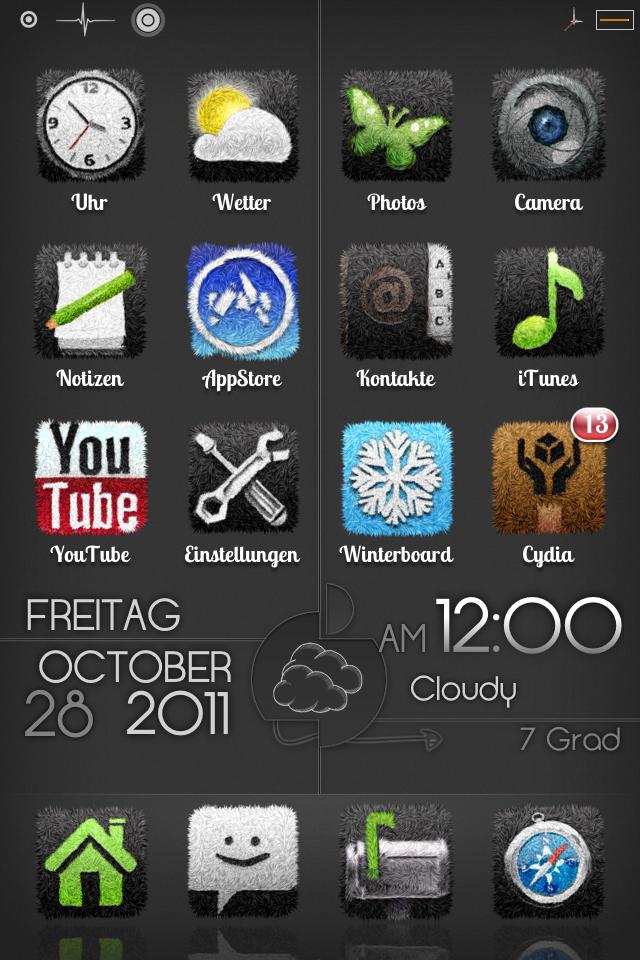Launch the Camera app
Viewport: 640px width, 960px height.
pos(548,126)
